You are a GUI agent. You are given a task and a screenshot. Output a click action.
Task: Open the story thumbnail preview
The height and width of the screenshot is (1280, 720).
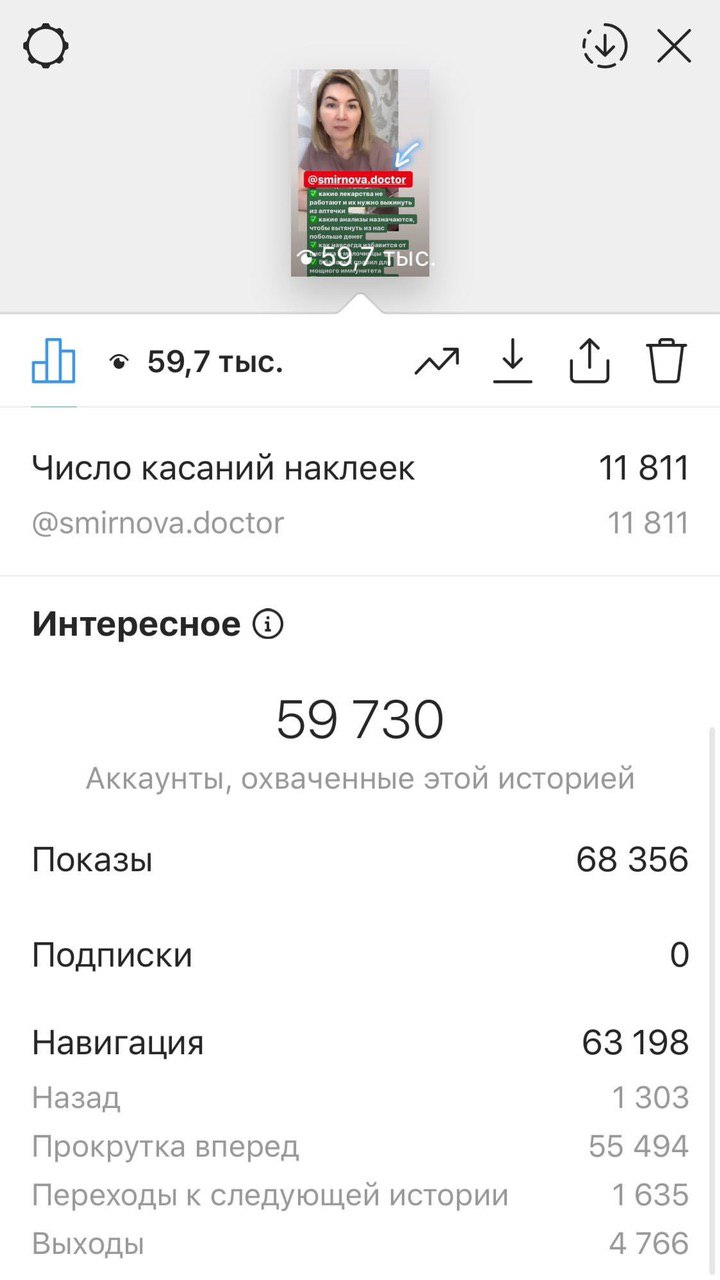click(x=359, y=173)
